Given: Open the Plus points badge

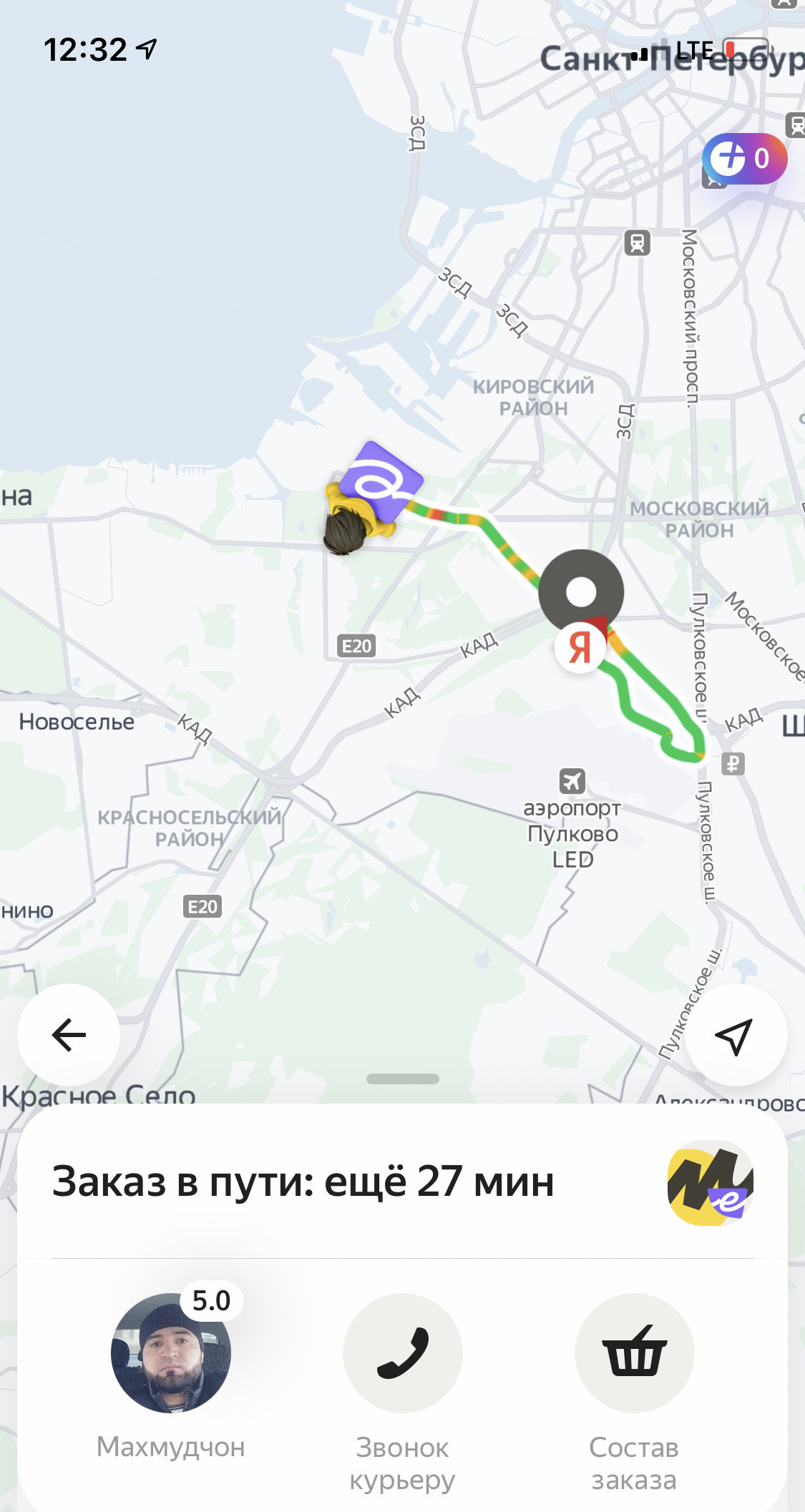Looking at the screenshot, I should [x=744, y=159].
